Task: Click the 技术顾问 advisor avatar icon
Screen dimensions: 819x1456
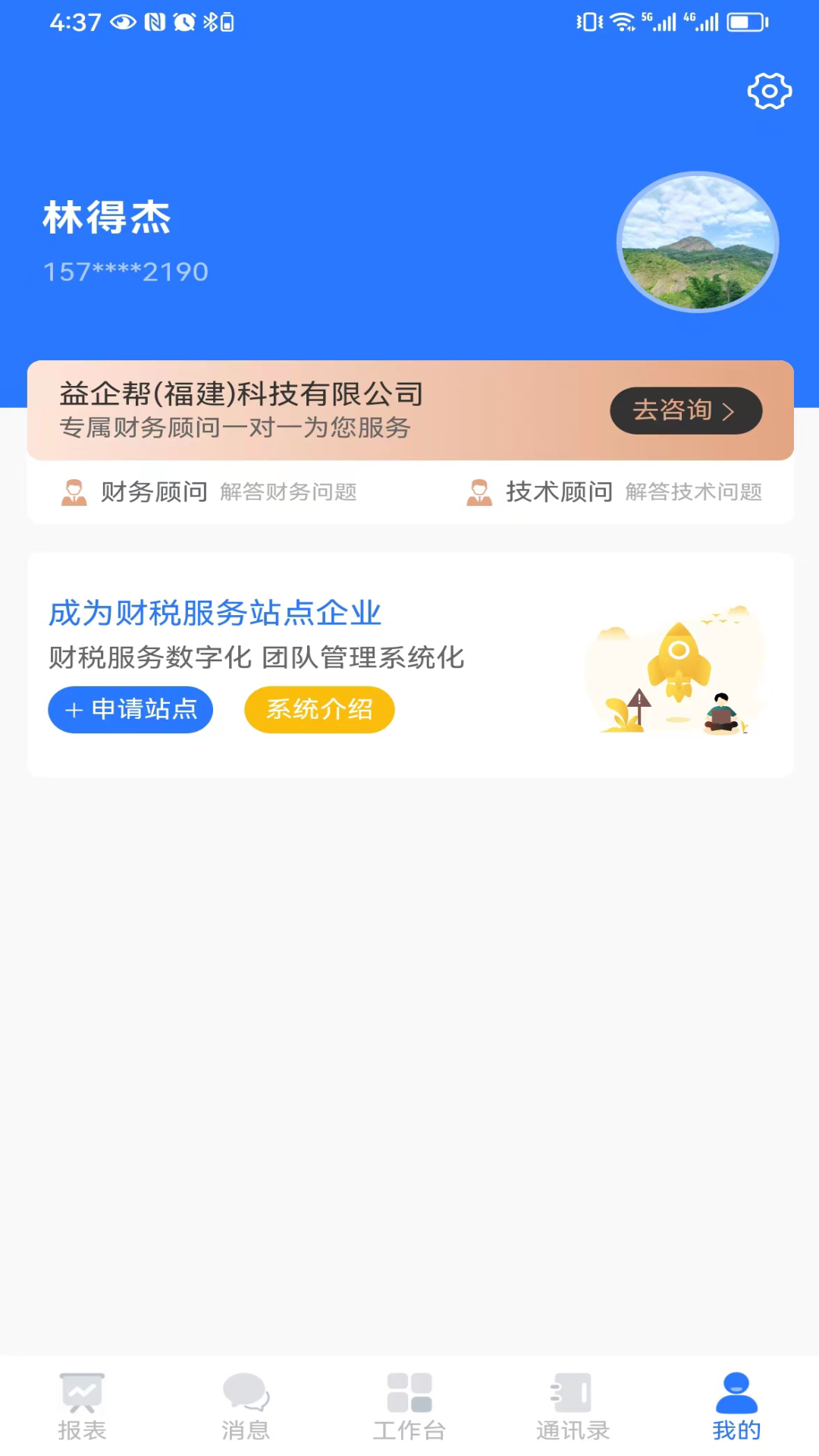Action: [481, 492]
